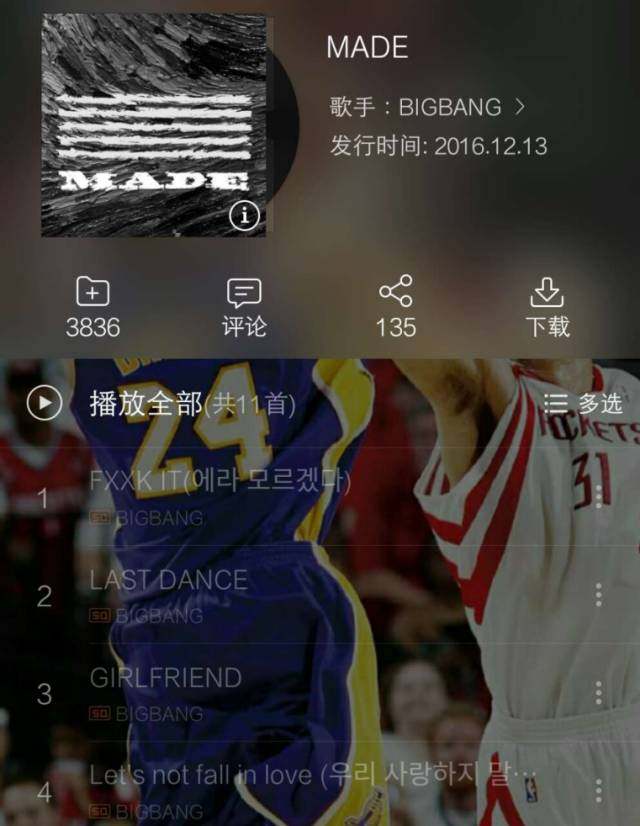640x826 pixels.
Task: Open more options for FXXK IT
Action: [598, 497]
